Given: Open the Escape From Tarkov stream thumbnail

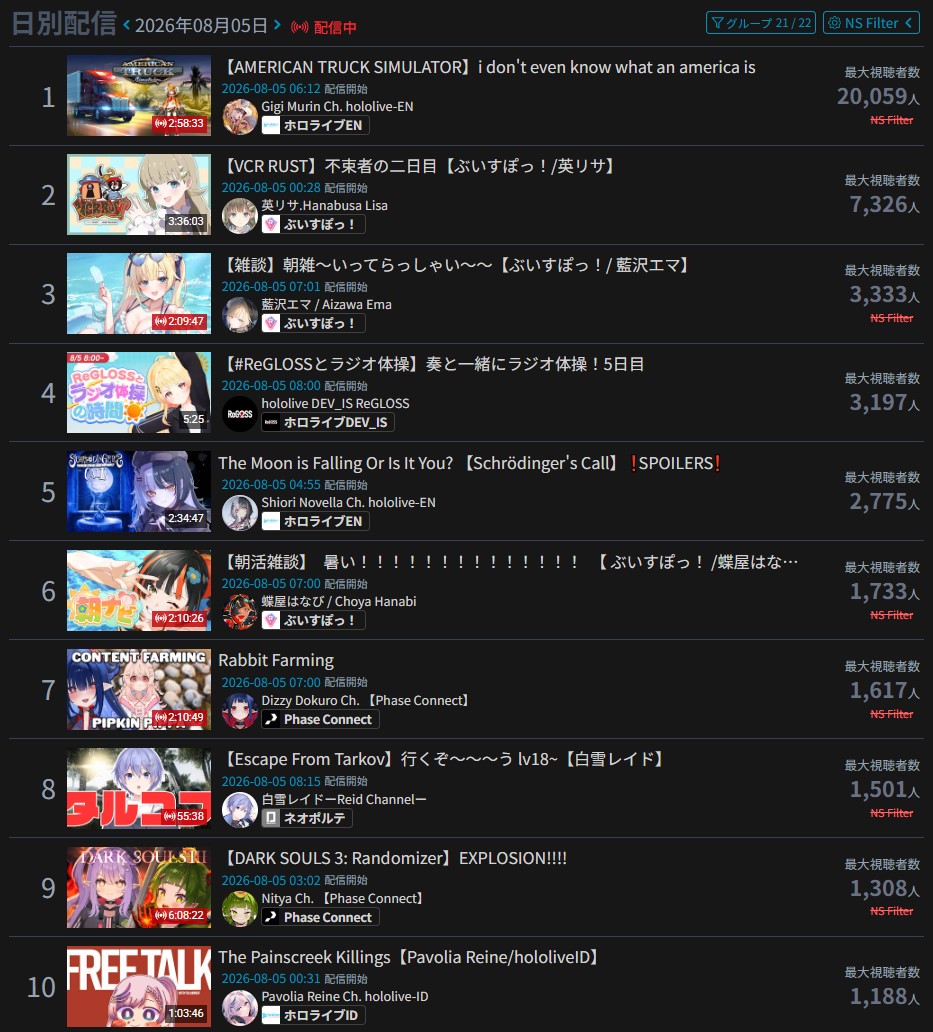Looking at the screenshot, I should pyautogui.click(x=139, y=788).
